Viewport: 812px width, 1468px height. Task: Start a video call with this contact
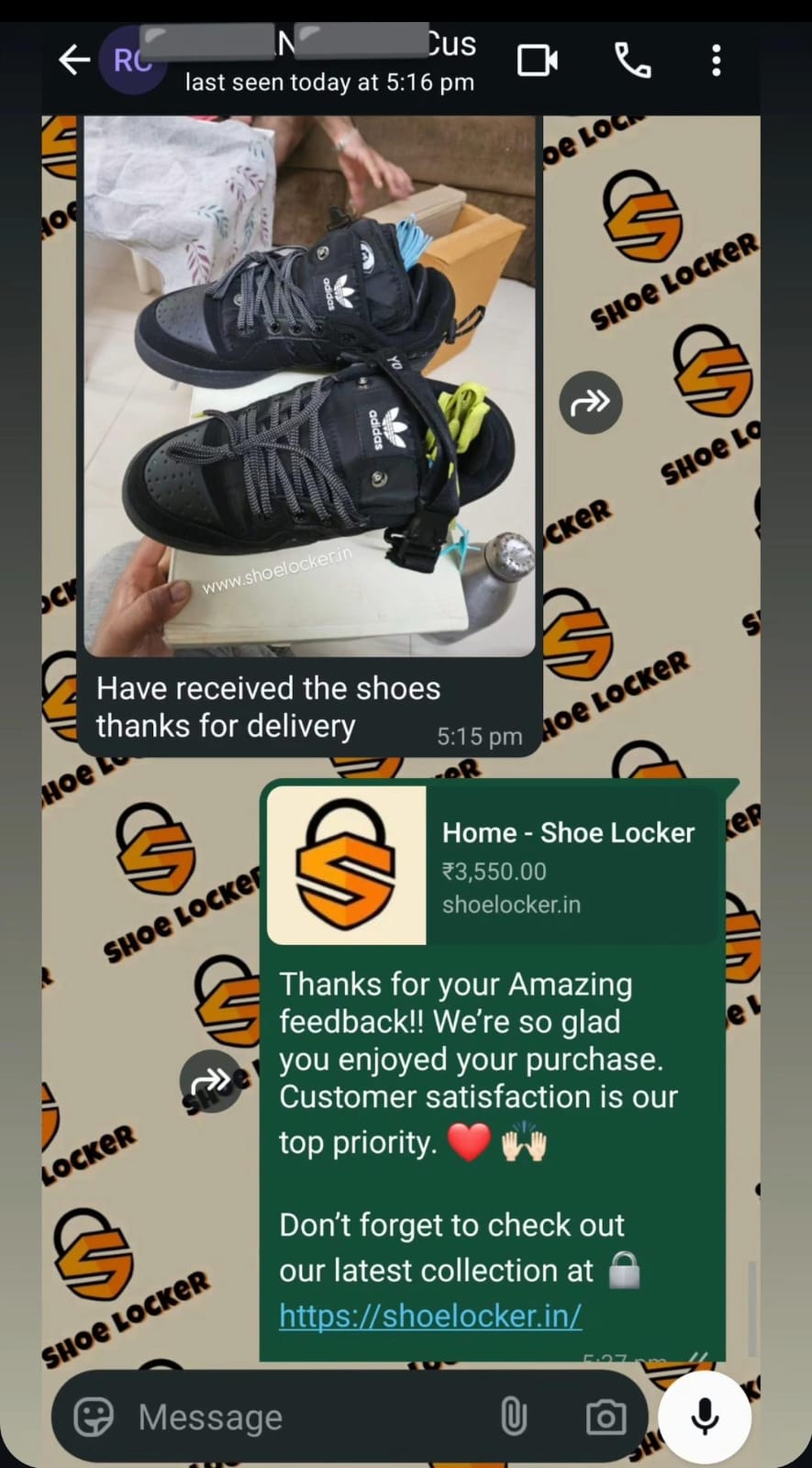pyautogui.click(x=538, y=61)
